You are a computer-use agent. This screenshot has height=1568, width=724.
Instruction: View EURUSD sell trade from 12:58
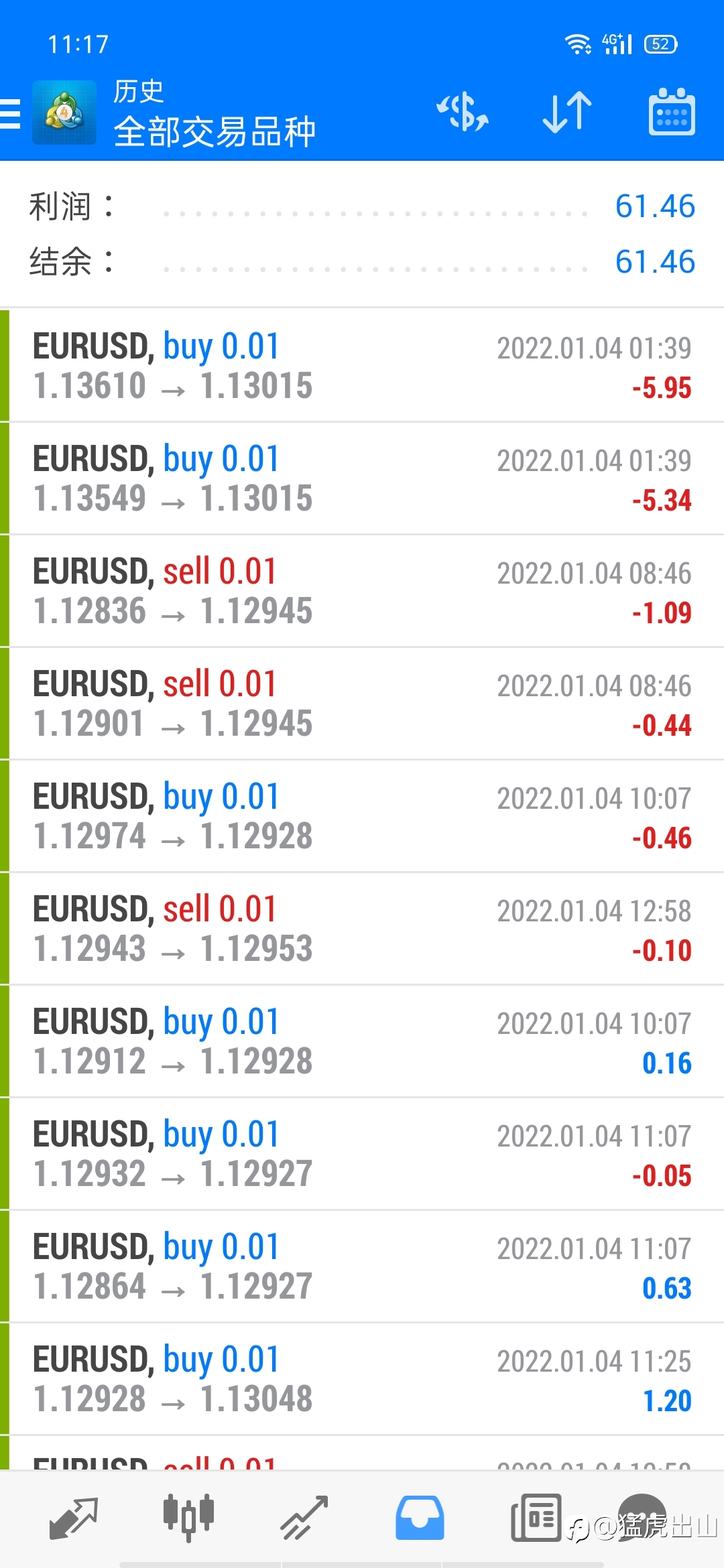[362, 929]
